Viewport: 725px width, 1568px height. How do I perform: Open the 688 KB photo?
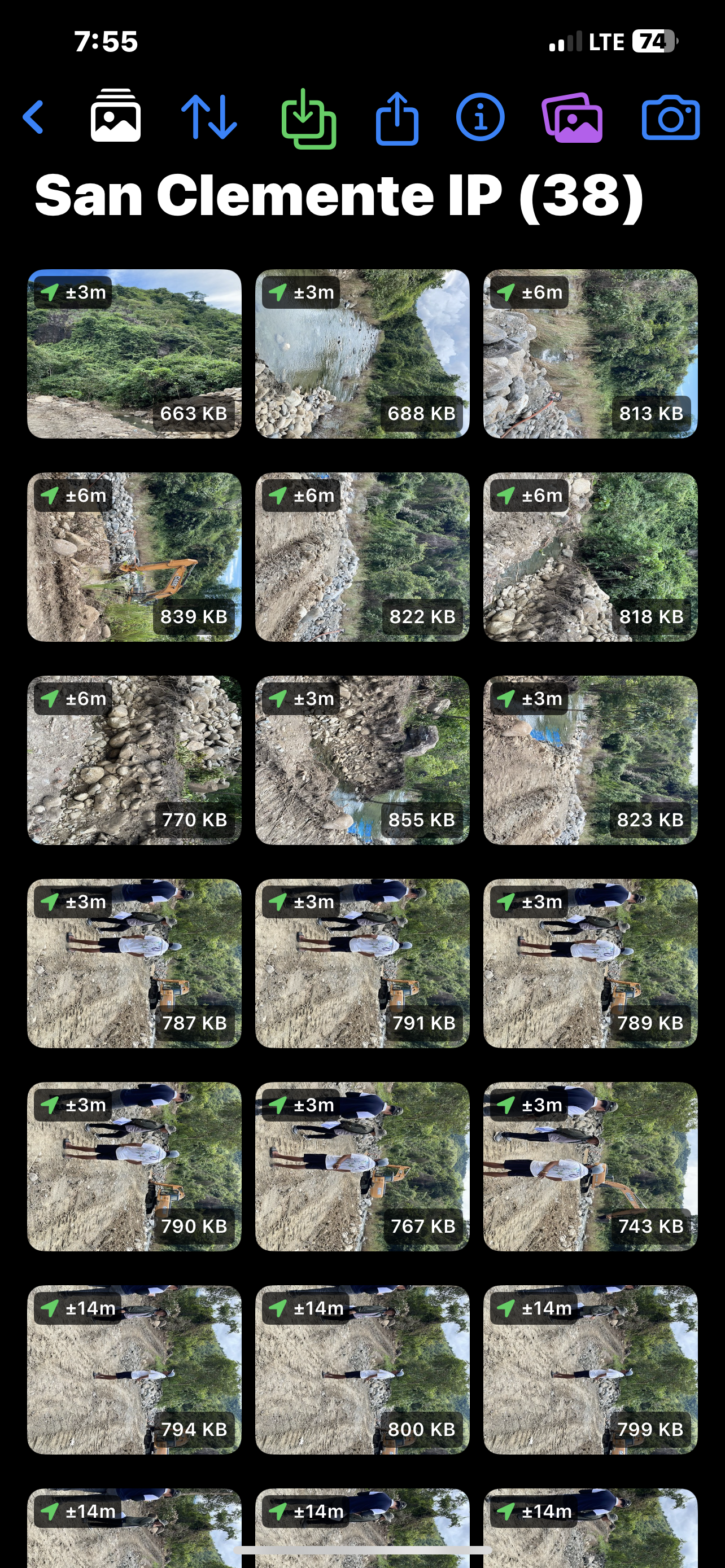362,354
